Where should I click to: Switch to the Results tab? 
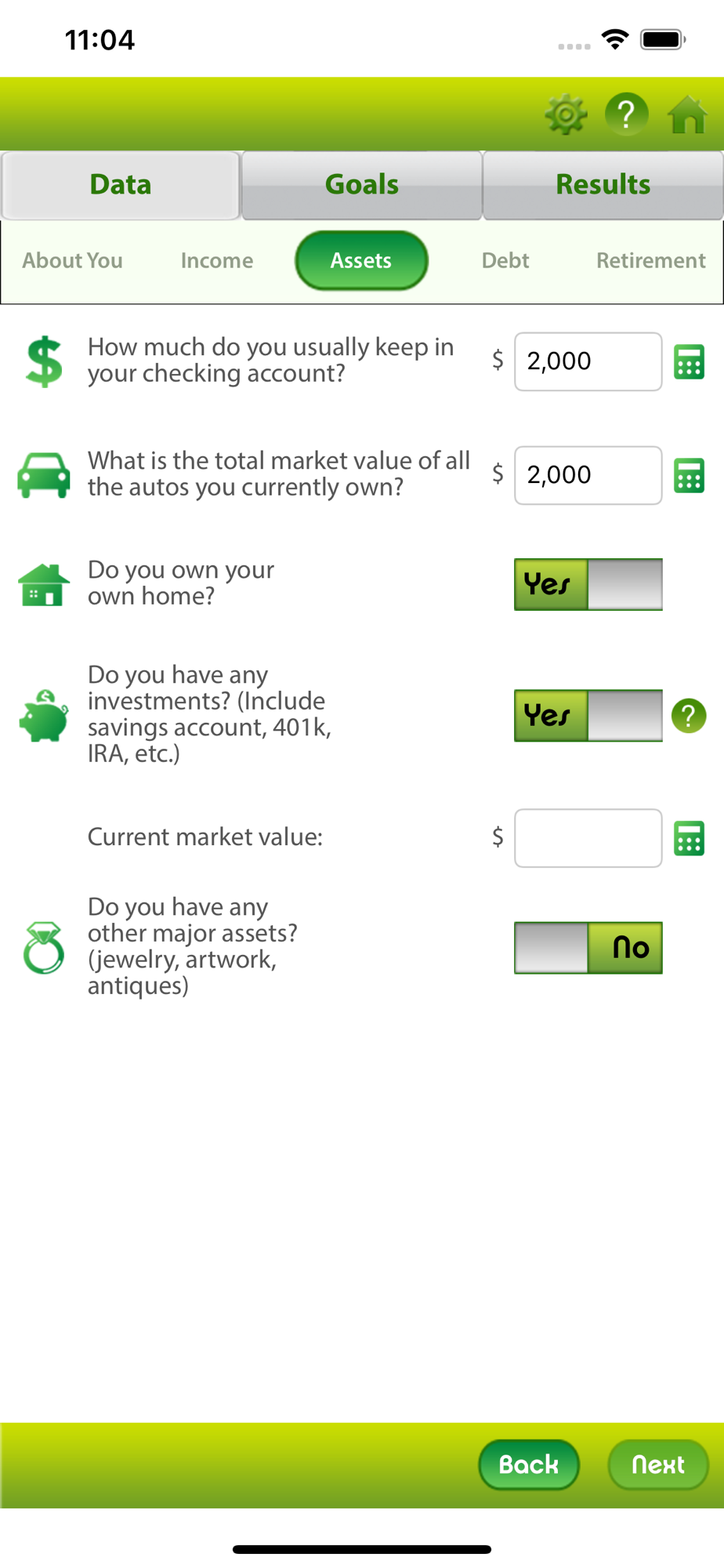[603, 185]
